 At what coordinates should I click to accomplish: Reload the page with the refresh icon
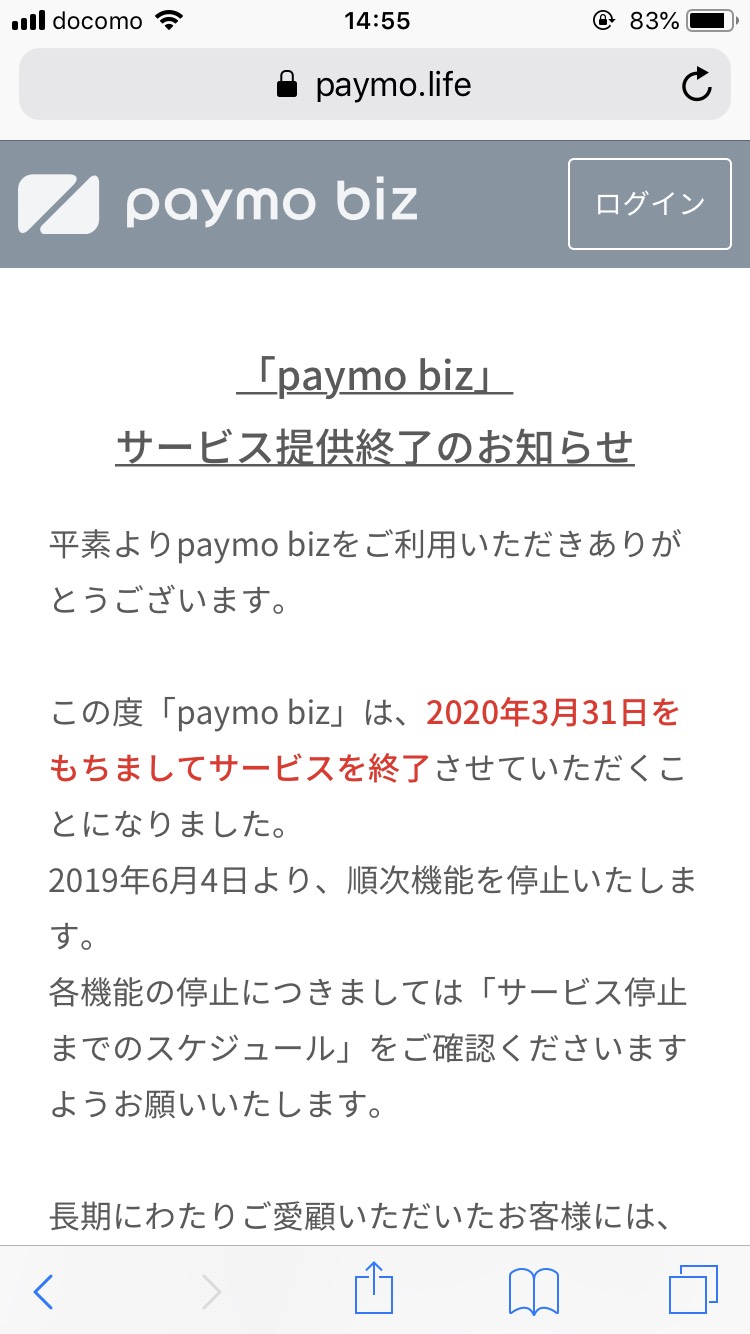point(696,85)
